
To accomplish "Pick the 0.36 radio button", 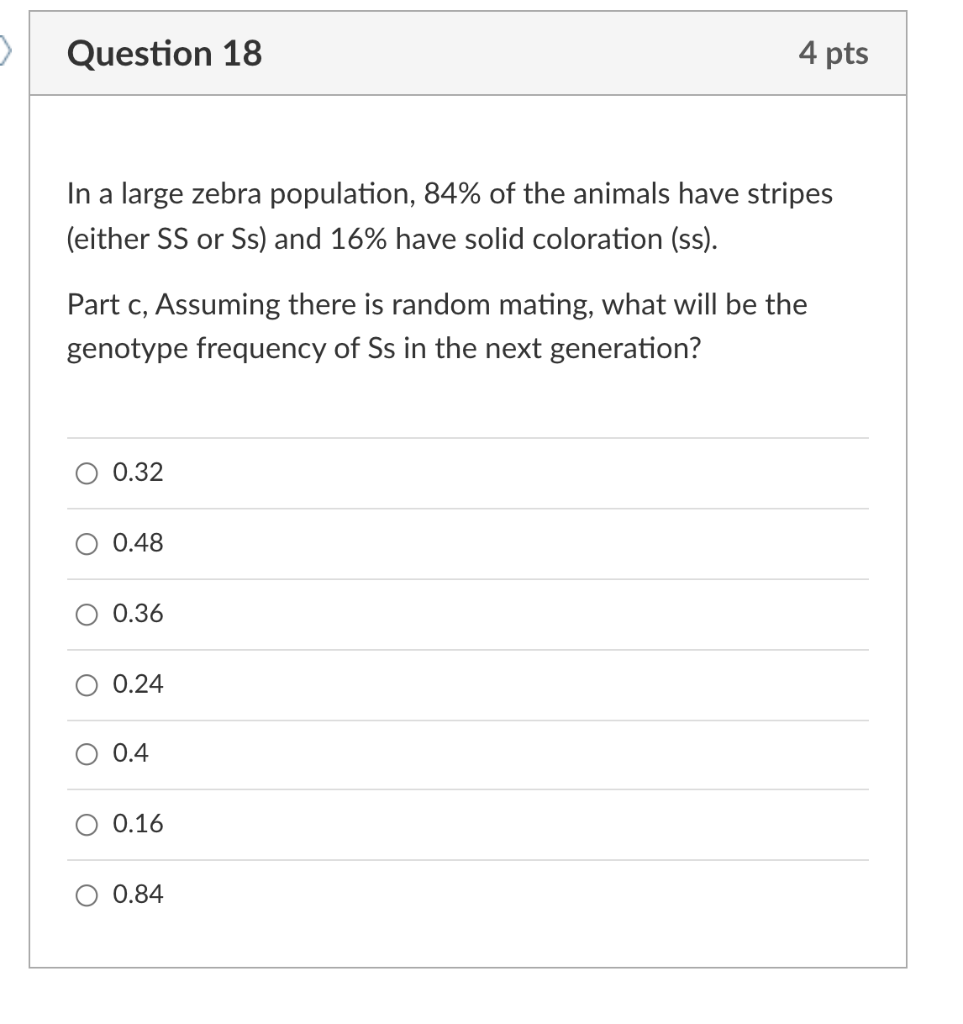I will 87,614.
